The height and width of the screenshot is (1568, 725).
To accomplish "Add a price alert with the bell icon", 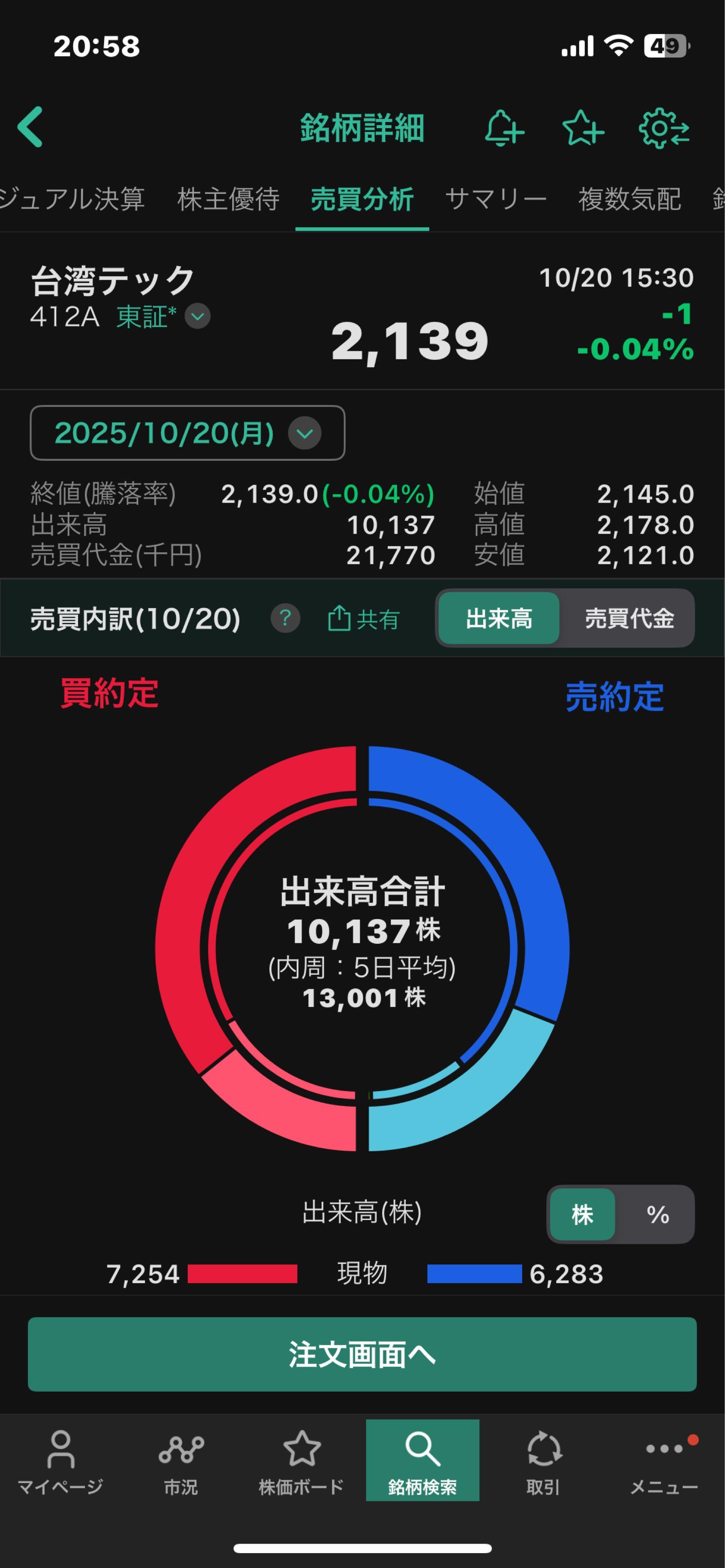I will click(x=503, y=128).
